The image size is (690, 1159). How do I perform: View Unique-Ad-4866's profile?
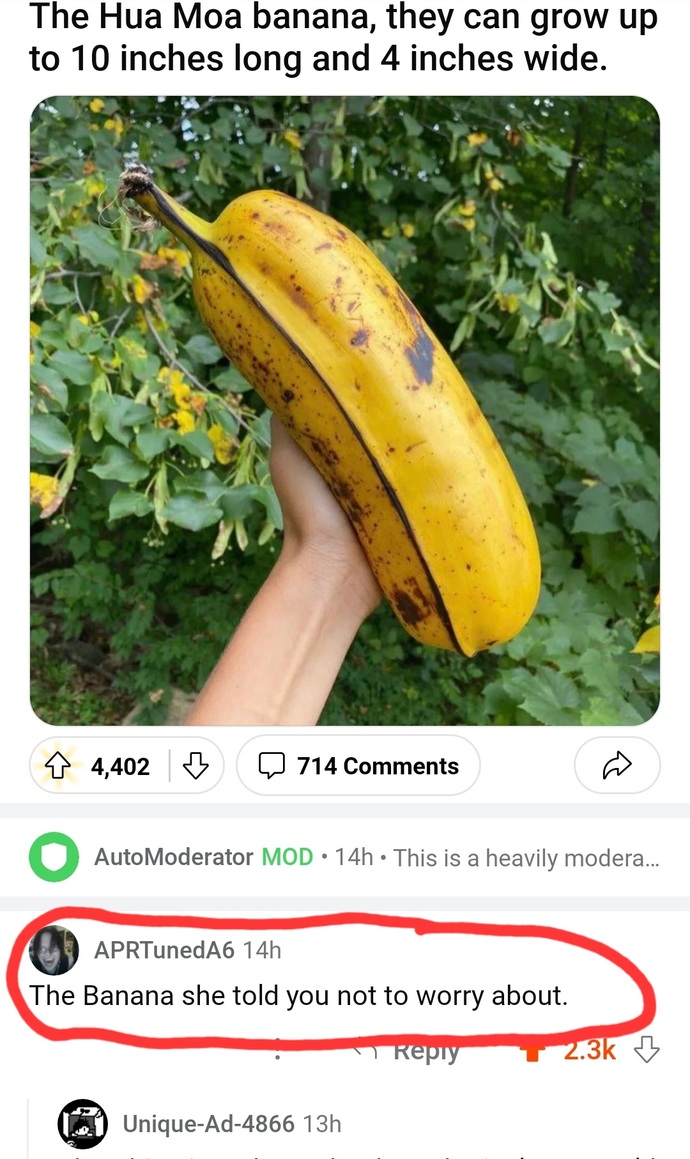click(208, 1123)
